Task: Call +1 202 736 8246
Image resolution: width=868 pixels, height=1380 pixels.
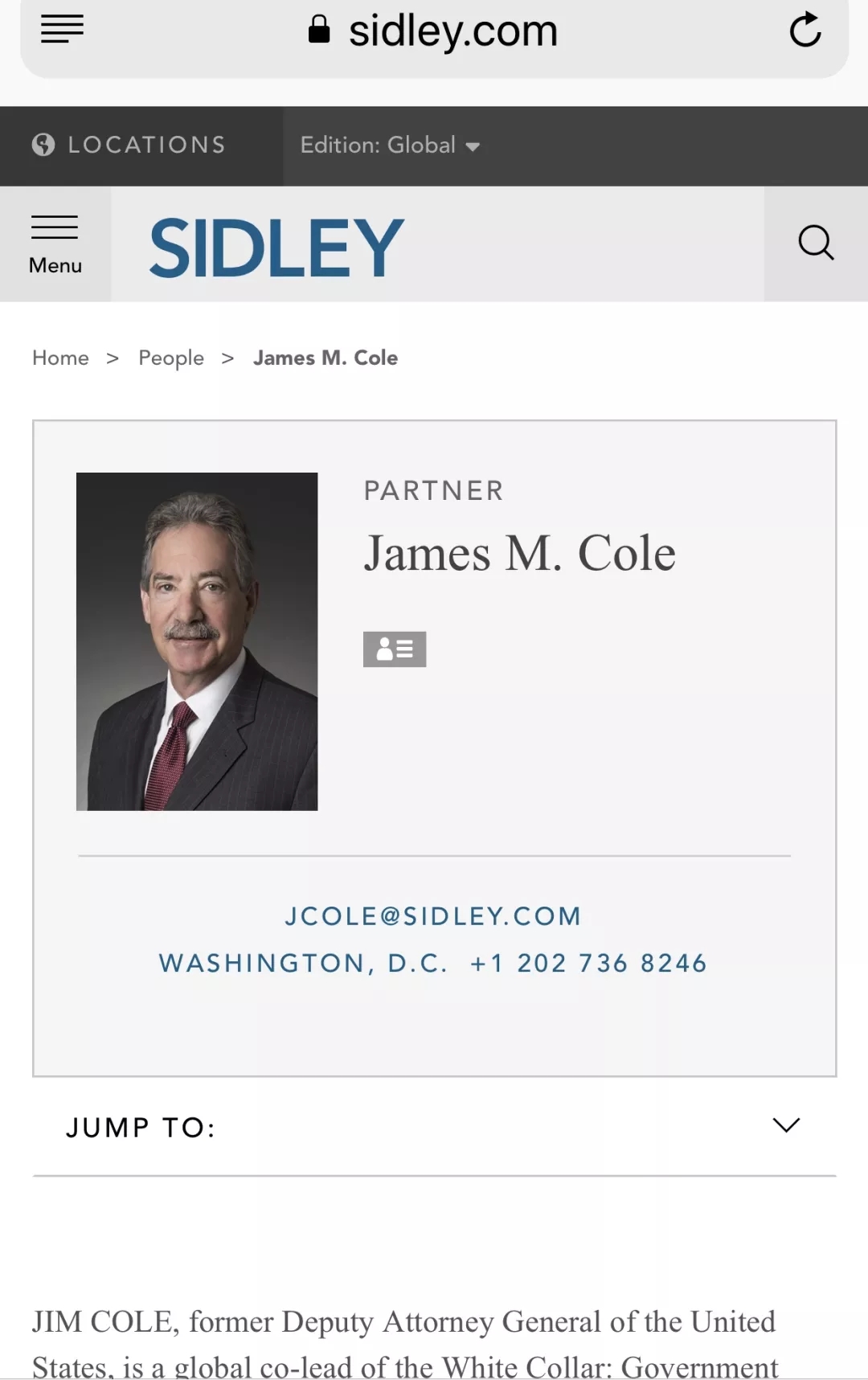Action: (x=588, y=963)
